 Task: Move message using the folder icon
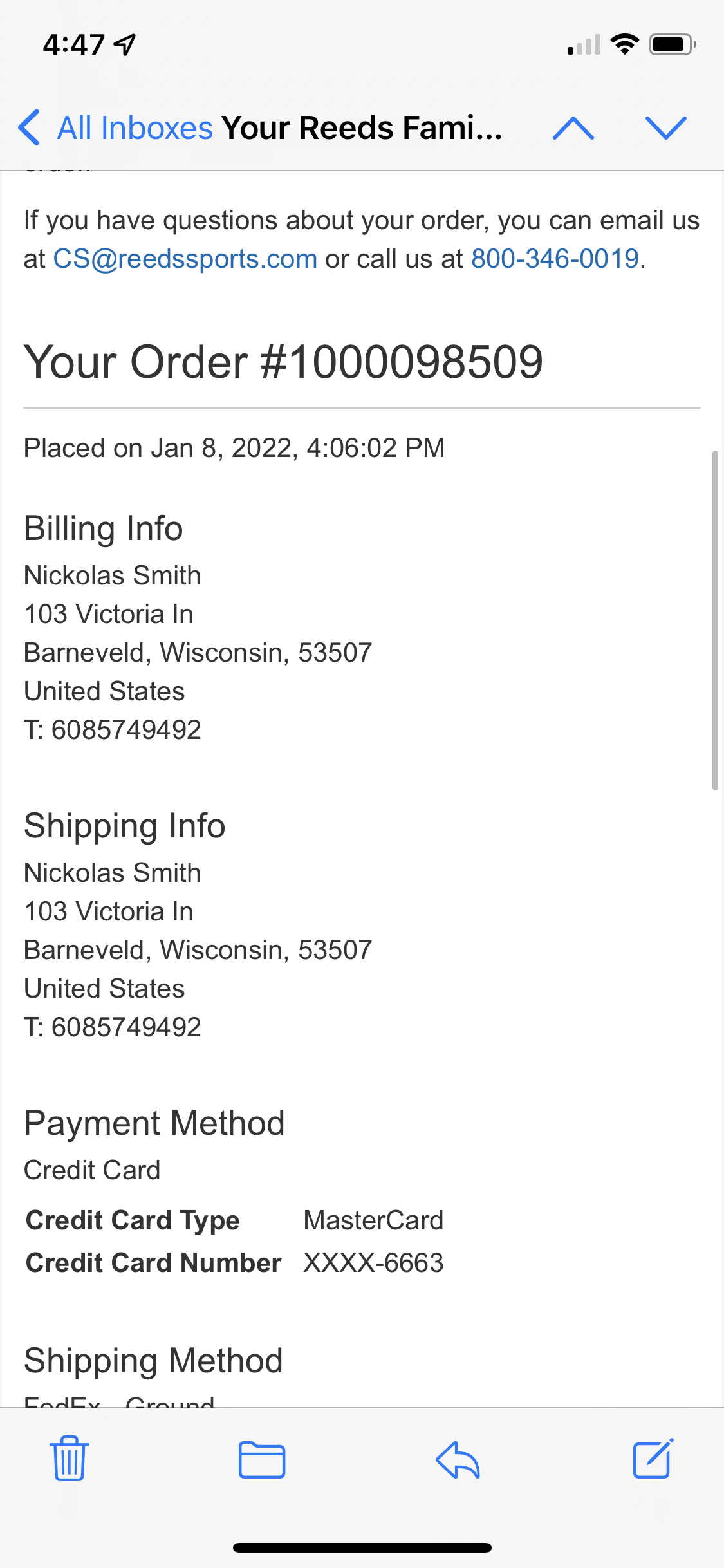pos(262,1460)
